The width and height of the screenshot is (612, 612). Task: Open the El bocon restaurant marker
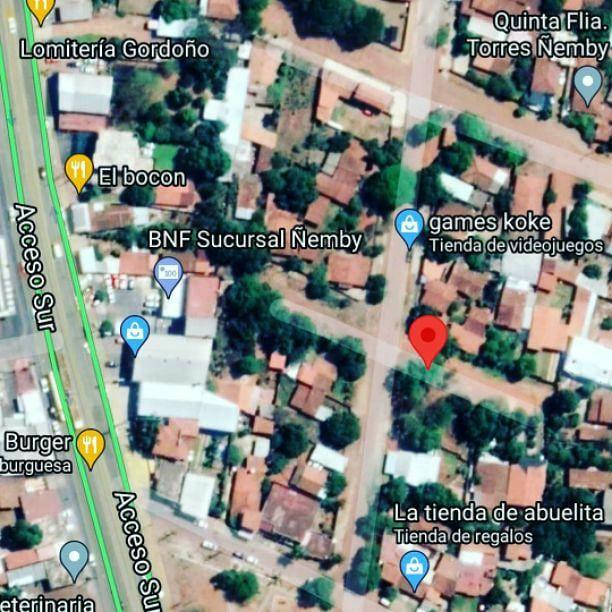pyautogui.click(x=79, y=171)
